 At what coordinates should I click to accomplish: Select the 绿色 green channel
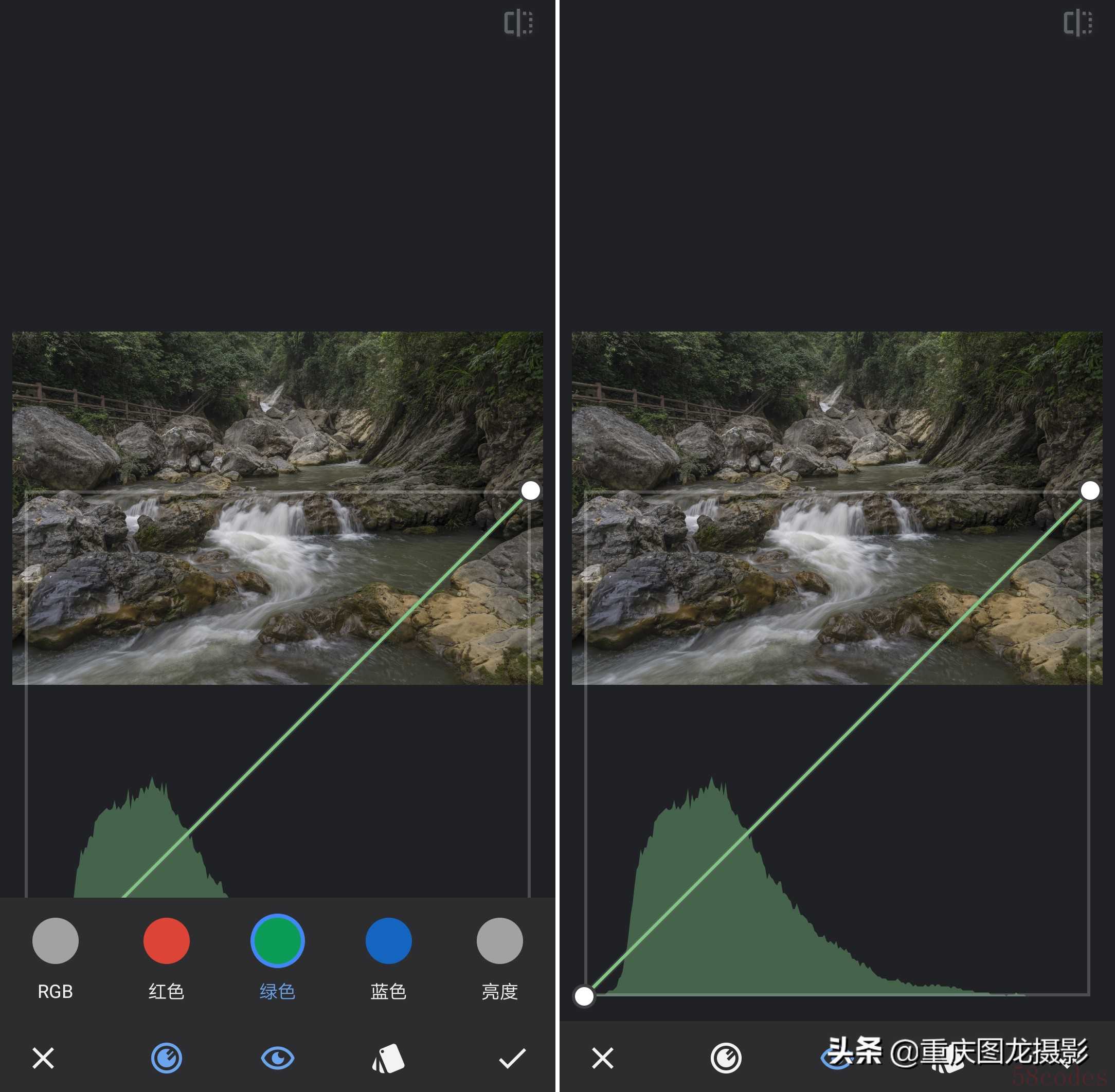click(278, 941)
